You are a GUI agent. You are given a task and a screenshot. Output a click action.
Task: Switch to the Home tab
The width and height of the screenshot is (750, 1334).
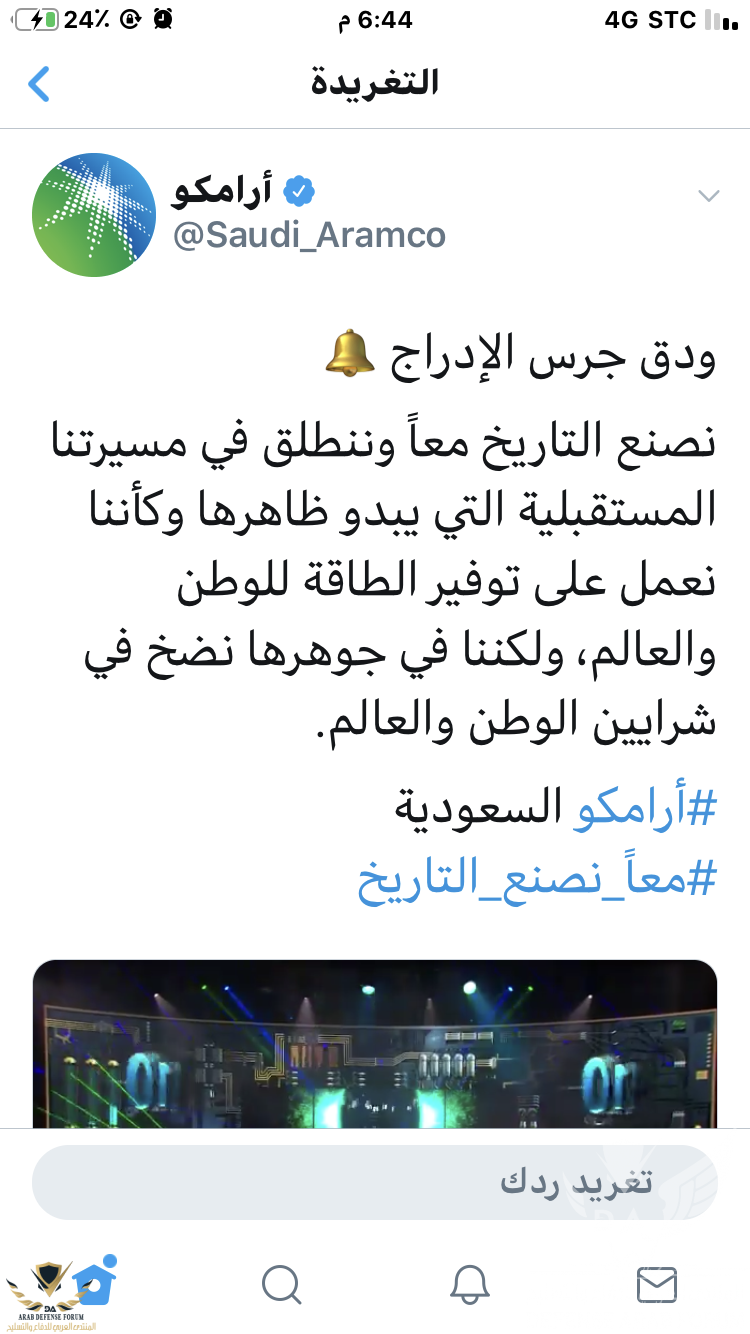[x=92, y=1283]
